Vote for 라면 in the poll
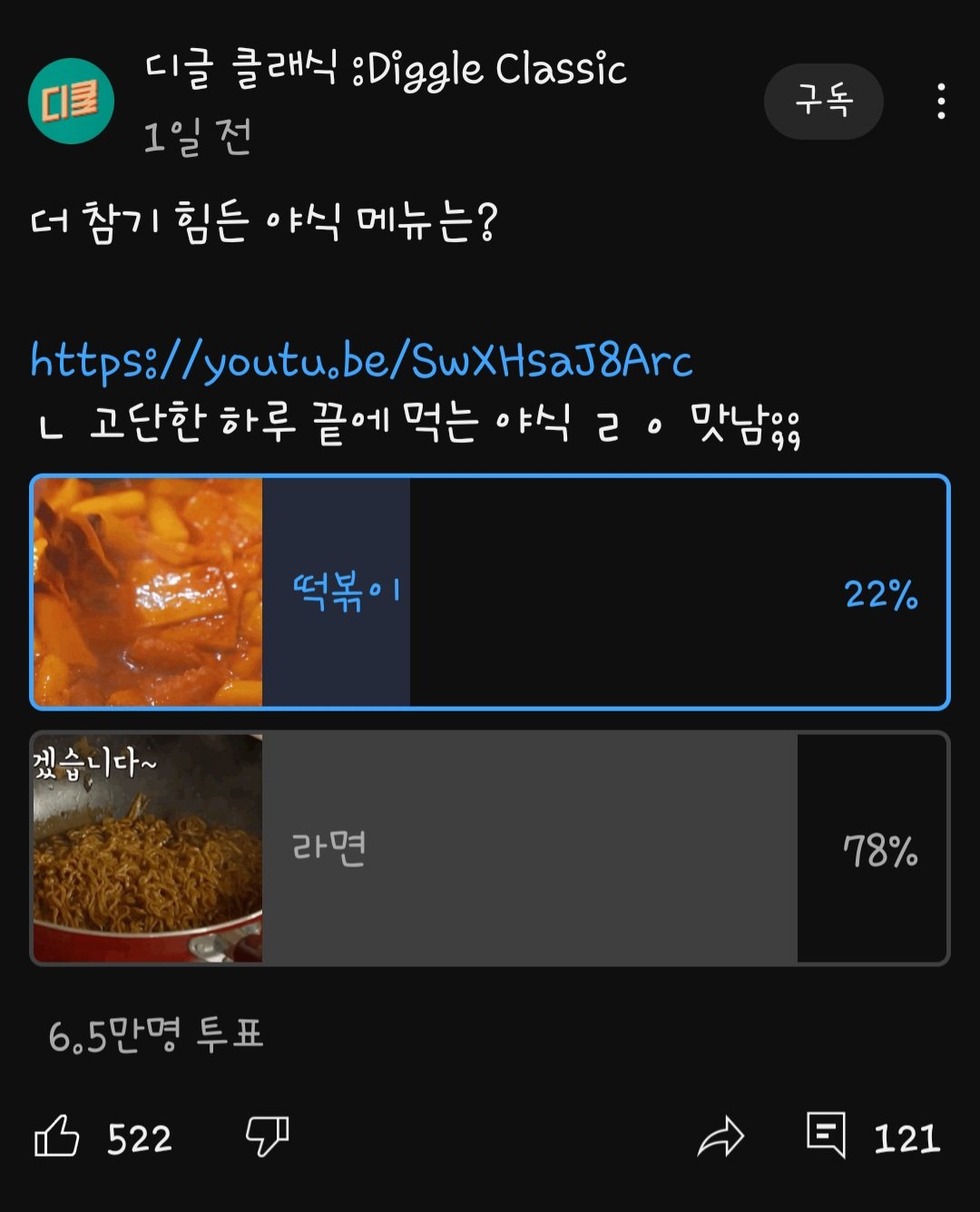 point(490,848)
